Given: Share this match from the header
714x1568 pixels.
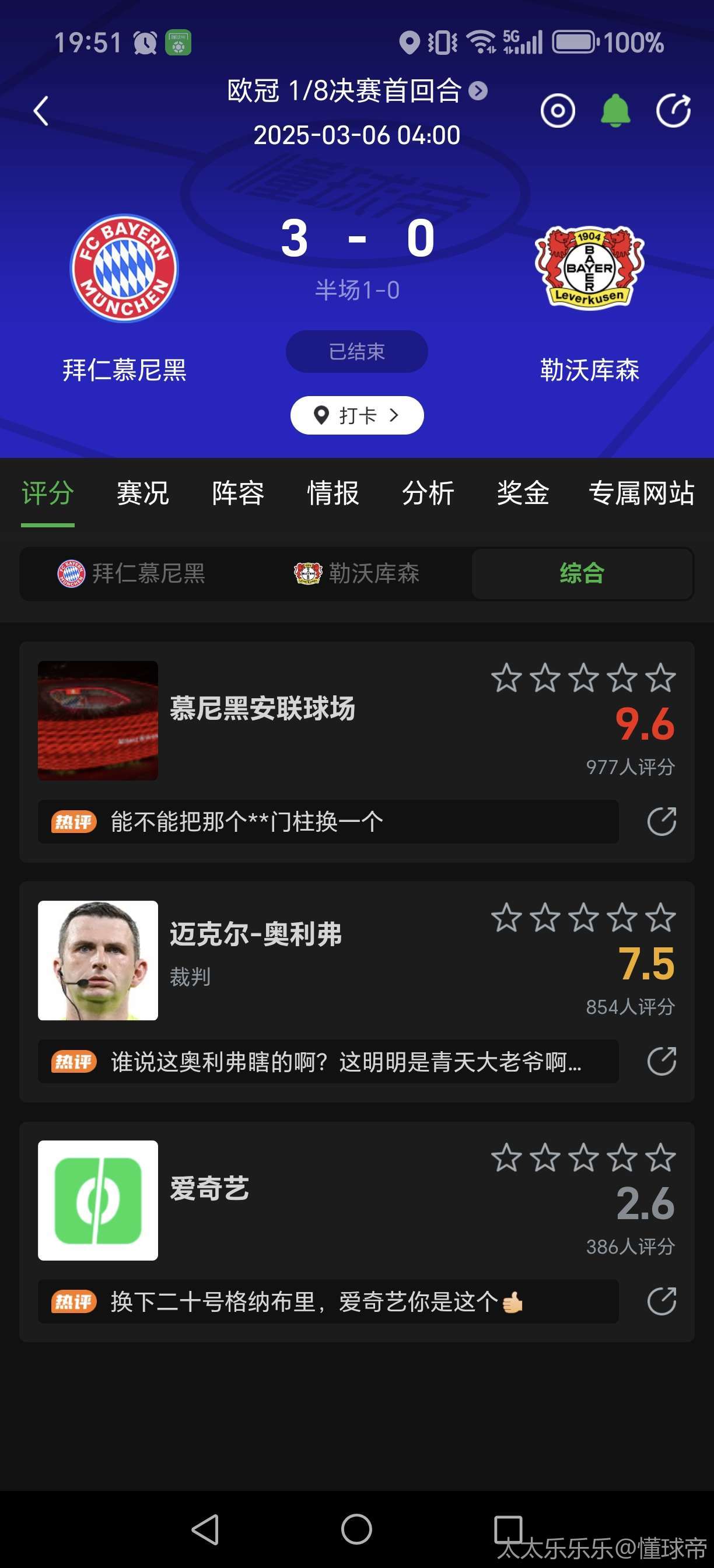Looking at the screenshot, I should pos(673,111).
